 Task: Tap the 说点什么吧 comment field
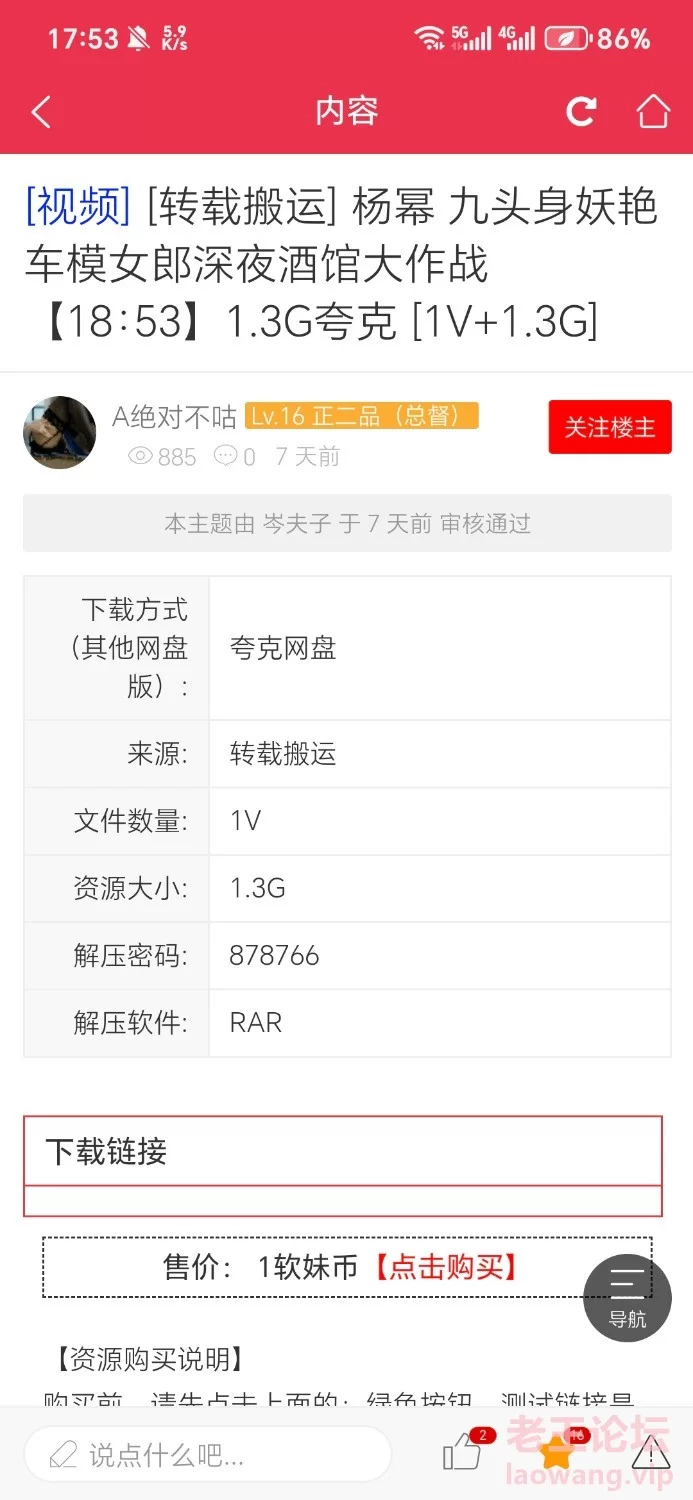207,1454
